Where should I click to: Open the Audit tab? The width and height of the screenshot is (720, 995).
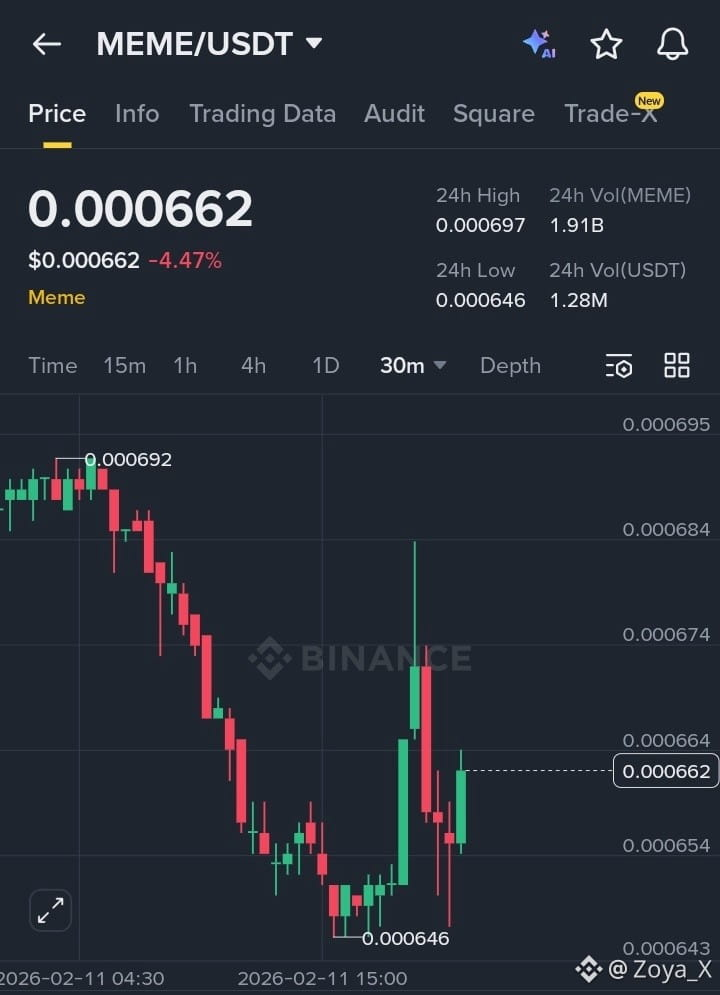tap(394, 114)
